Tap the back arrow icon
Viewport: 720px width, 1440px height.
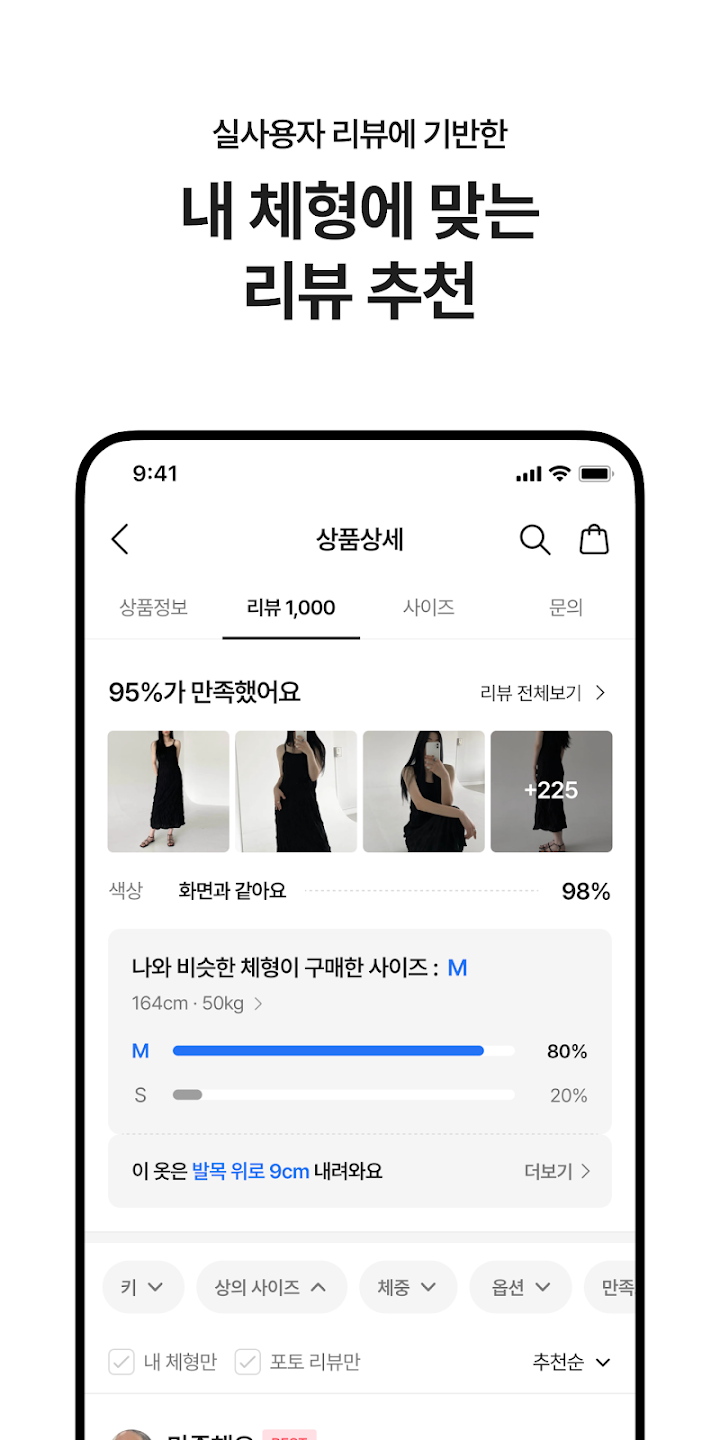(119, 538)
